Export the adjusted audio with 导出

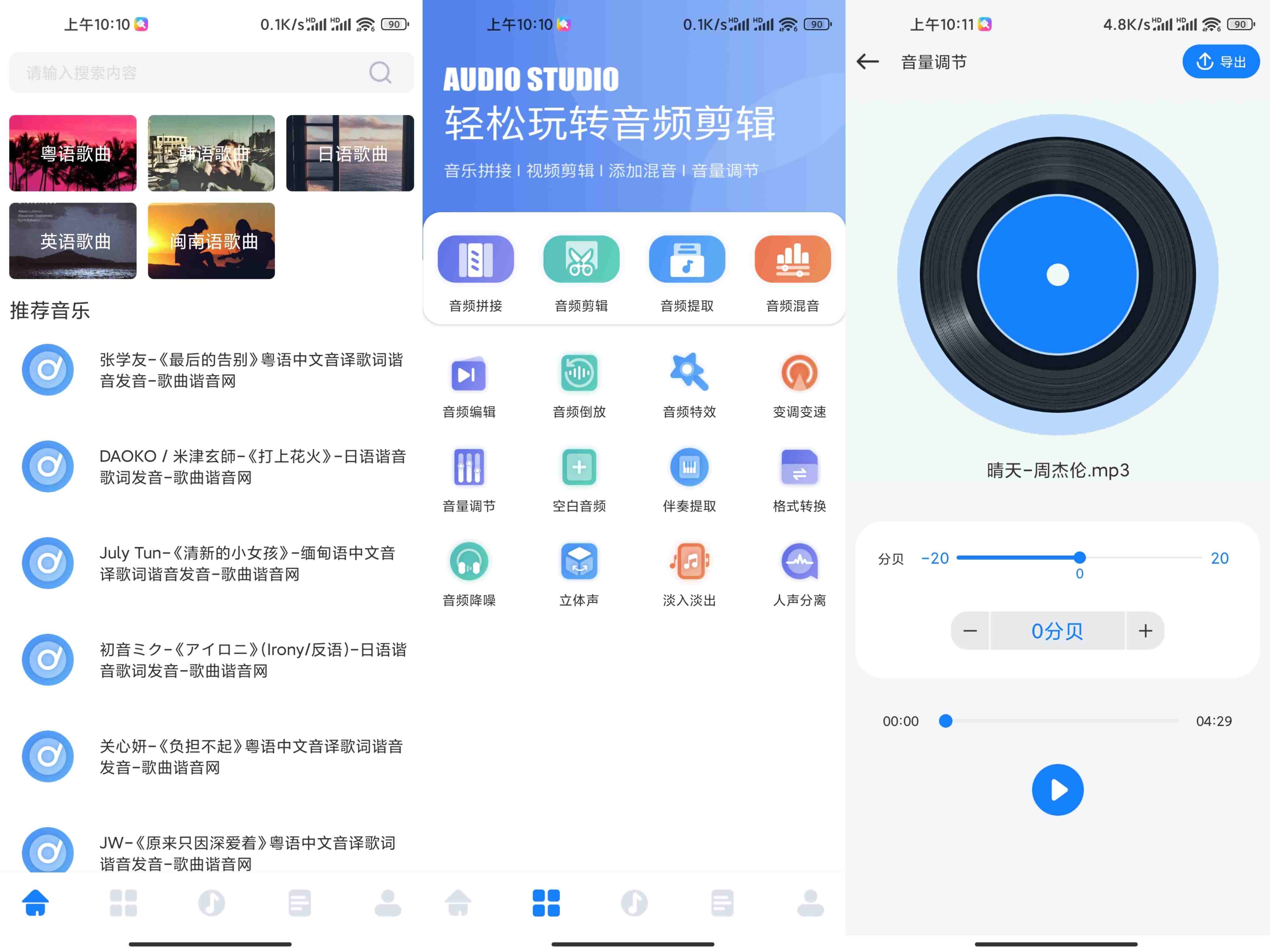coord(1221,62)
